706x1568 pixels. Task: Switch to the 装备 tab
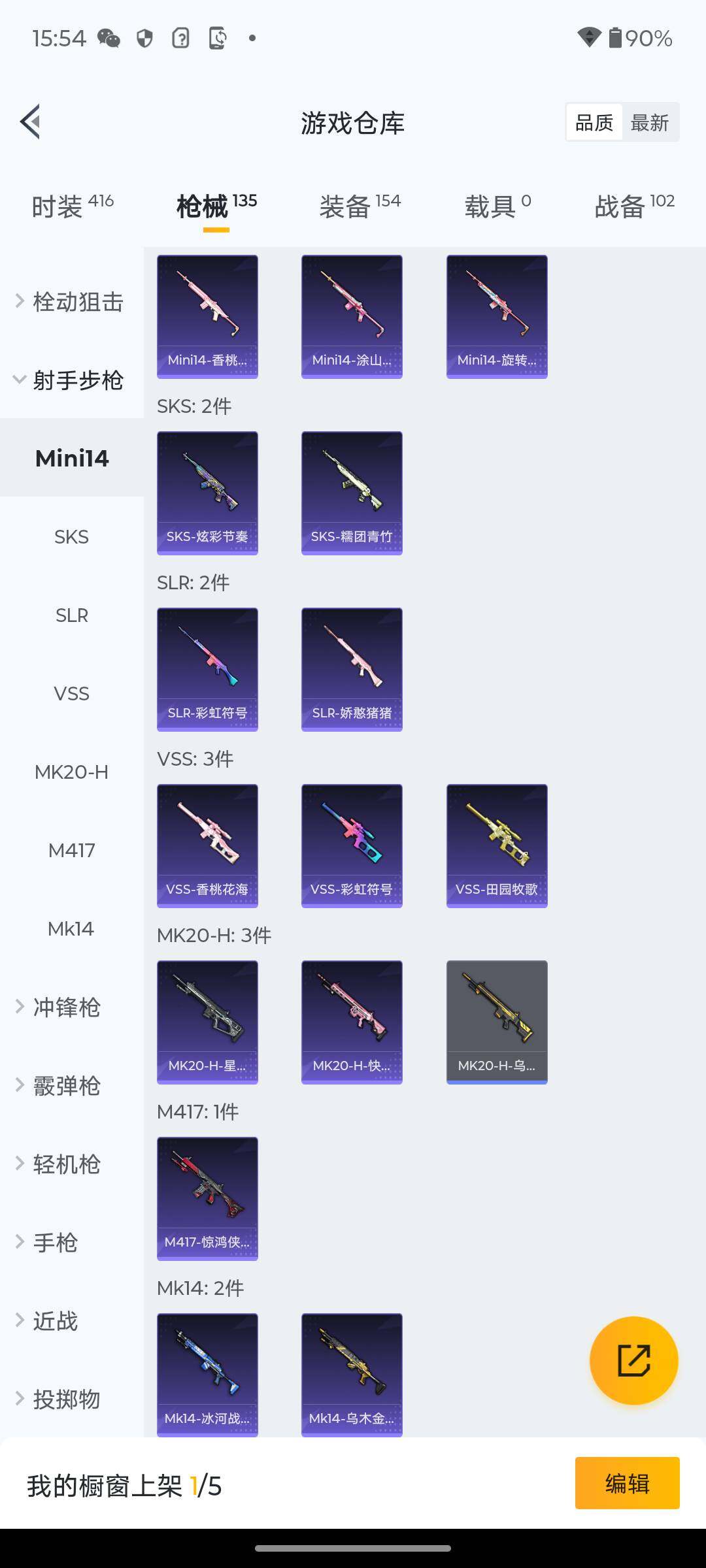360,207
